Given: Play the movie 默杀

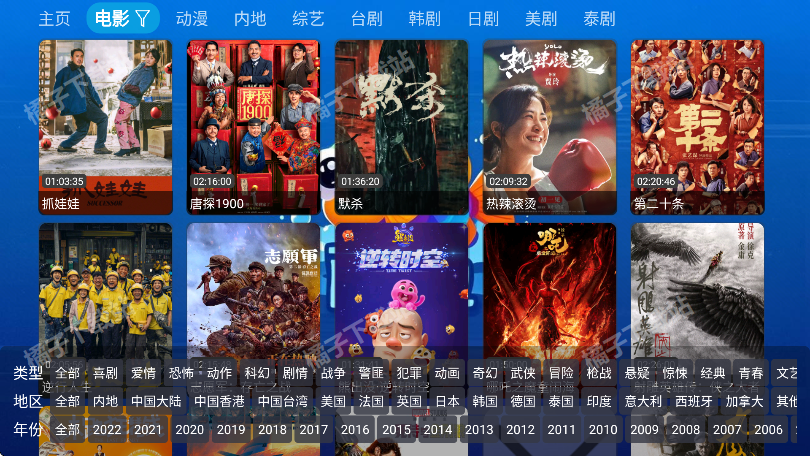Looking at the screenshot, I should tap(401, 127).
